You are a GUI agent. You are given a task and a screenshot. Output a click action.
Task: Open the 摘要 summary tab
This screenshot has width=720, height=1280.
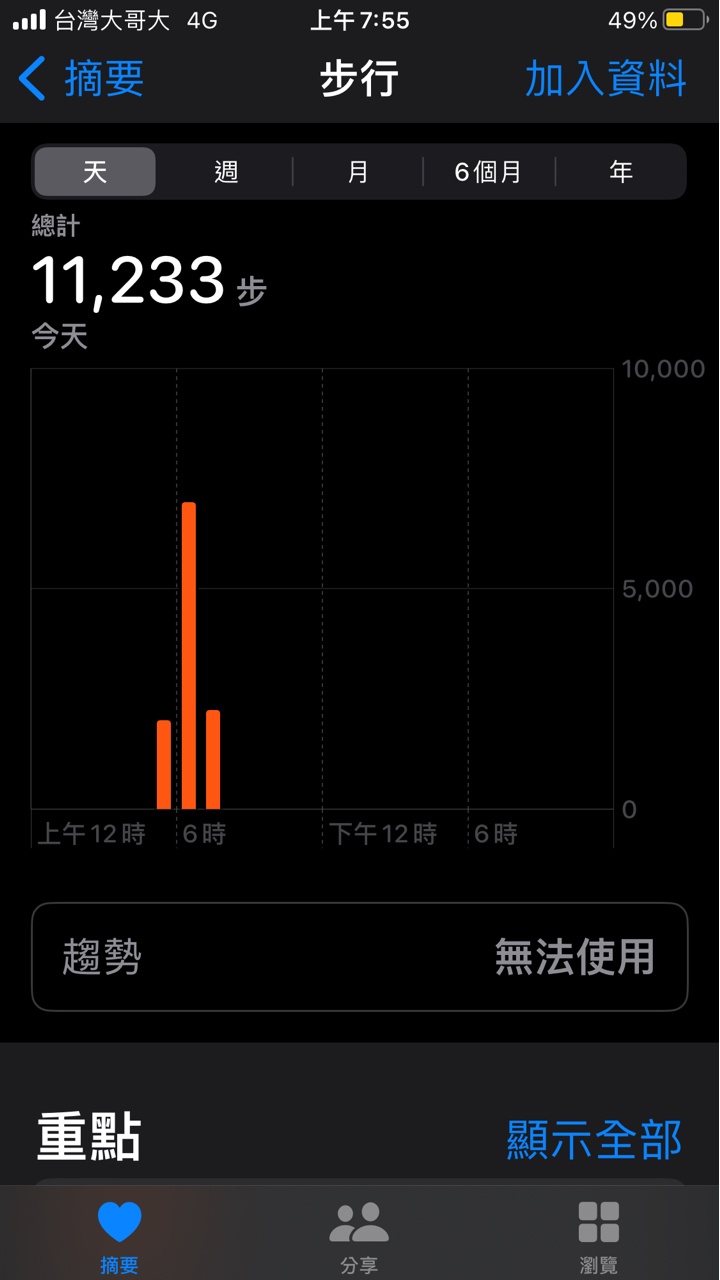[x=120, y=1236]
